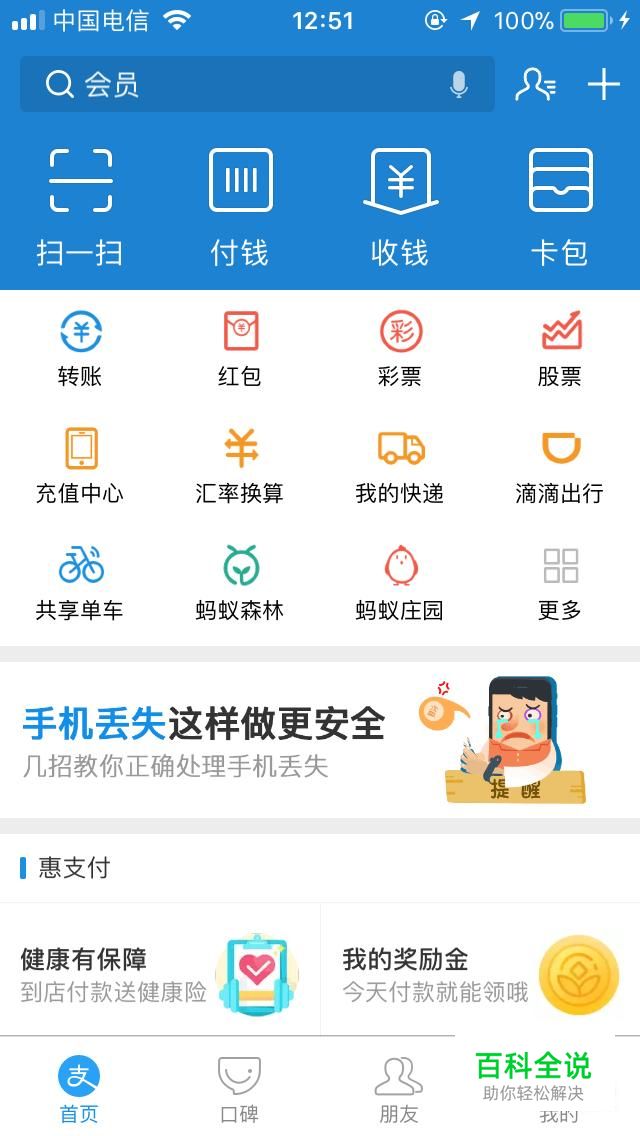Open 充值中心 top-up center

[x=80, y=465]
